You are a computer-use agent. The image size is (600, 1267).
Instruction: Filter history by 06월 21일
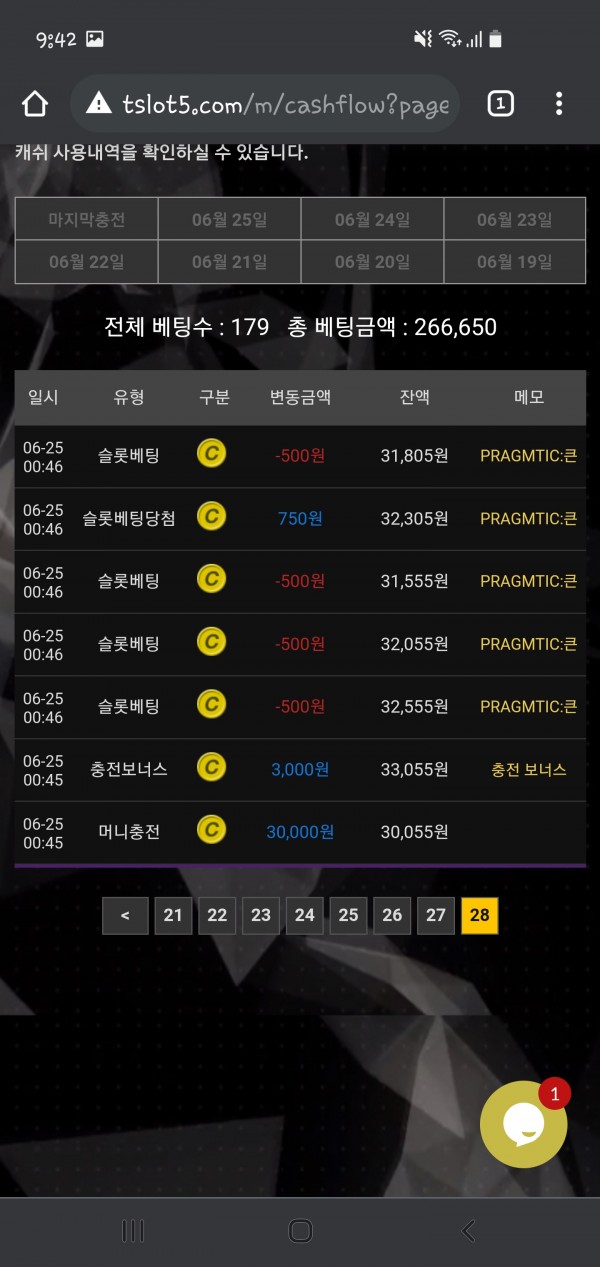[x=229, y=262]
